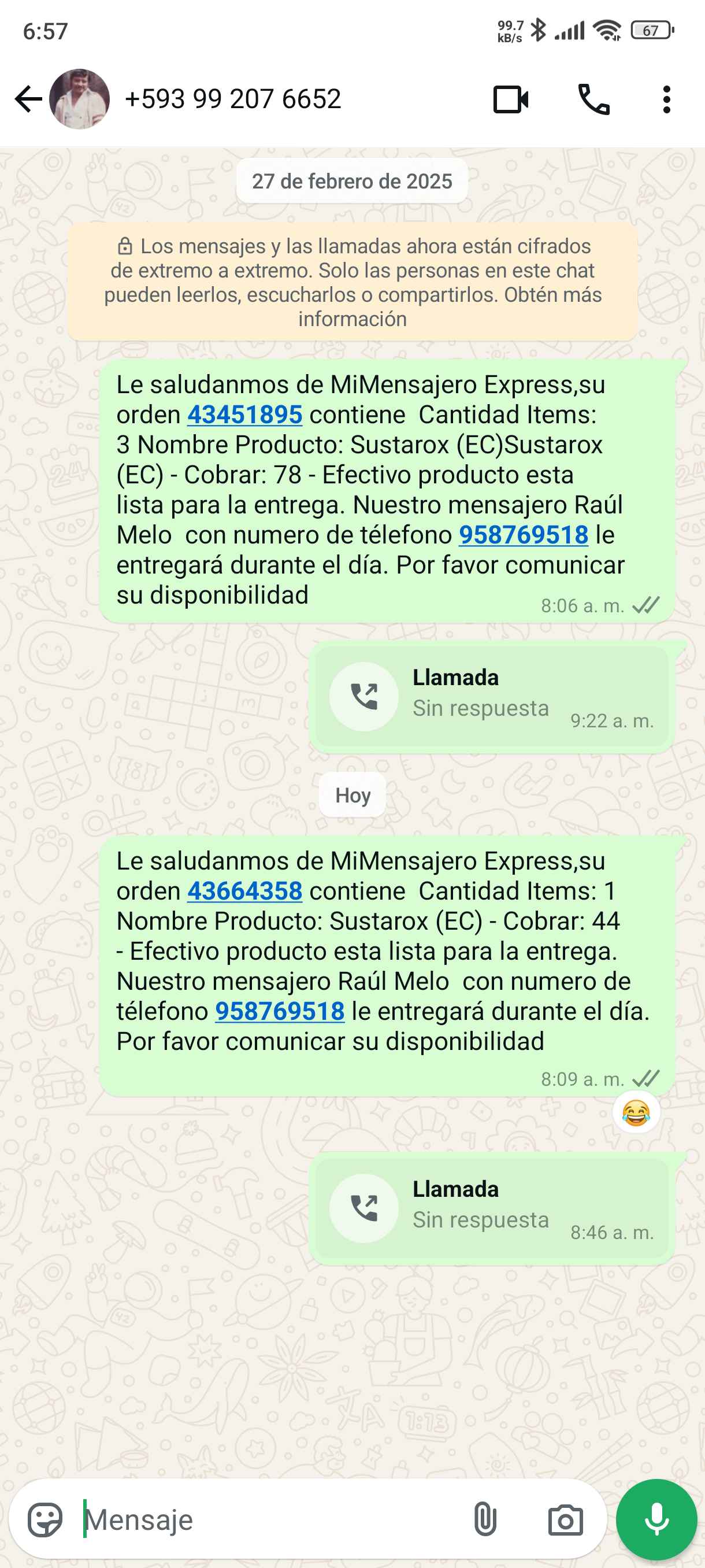
Task: Attach a file to the chat
Action: click(x=485, y=1520)
